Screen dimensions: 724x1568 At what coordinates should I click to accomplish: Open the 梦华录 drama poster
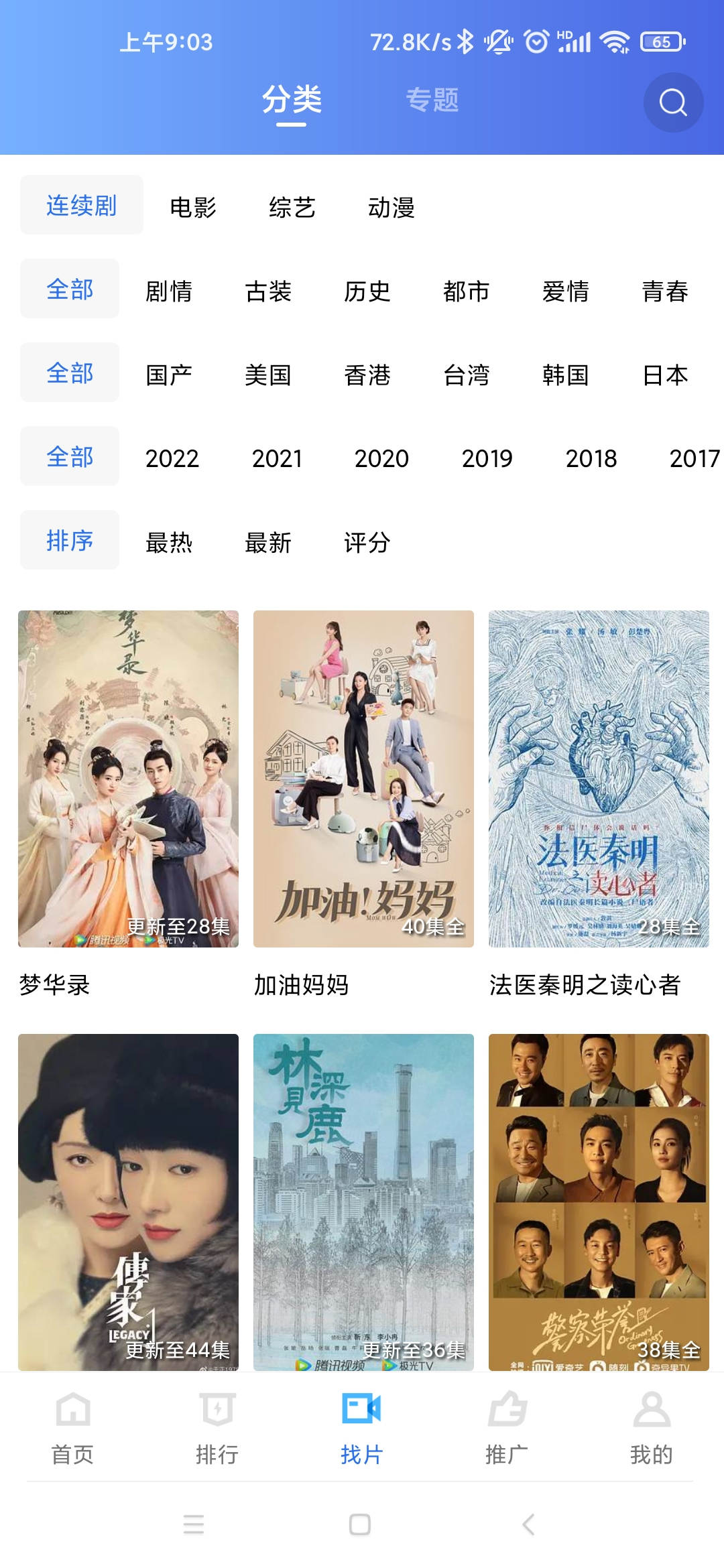[127, 777]
